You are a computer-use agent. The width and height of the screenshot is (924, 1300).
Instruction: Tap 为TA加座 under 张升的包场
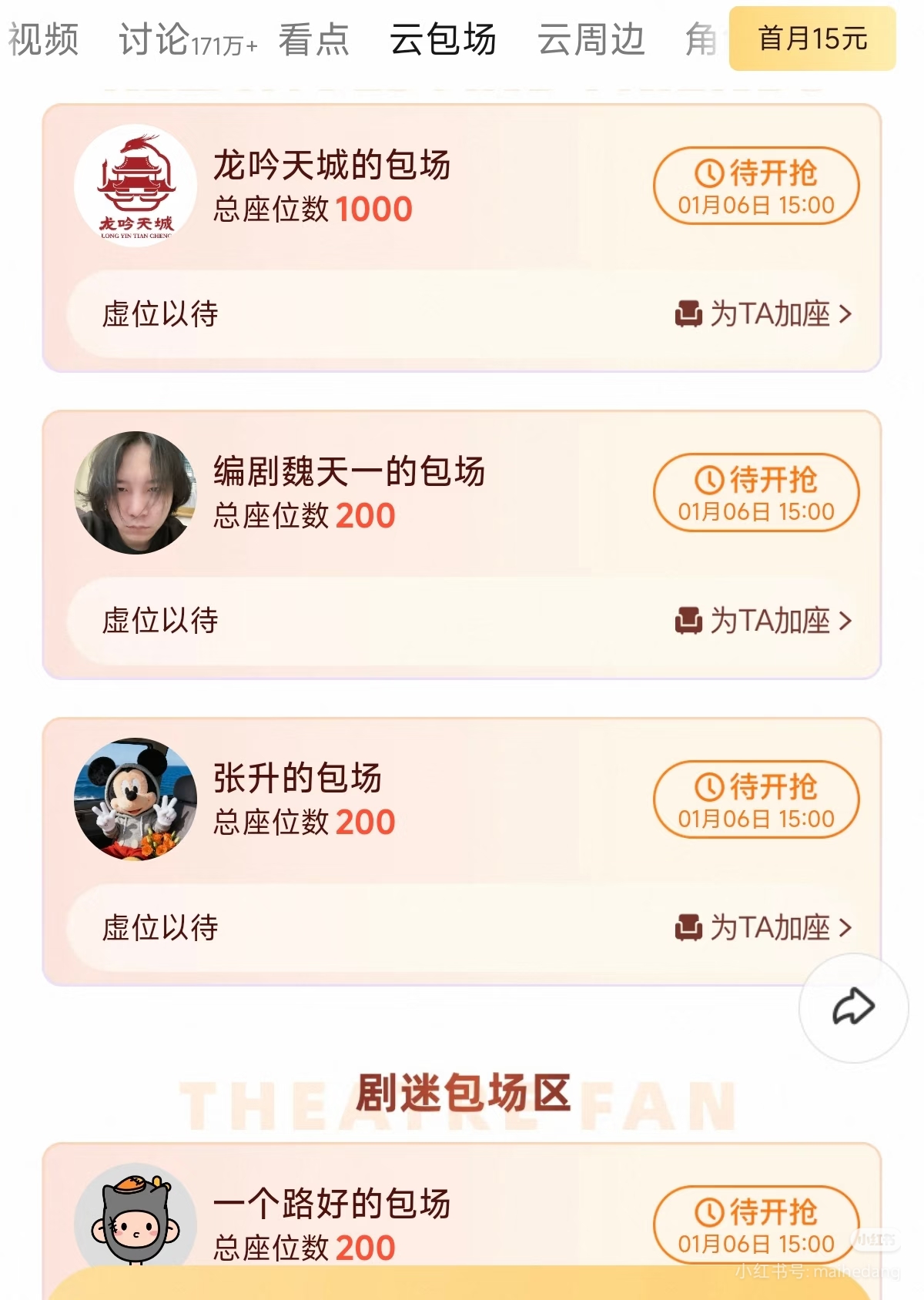tap(763, 927)
